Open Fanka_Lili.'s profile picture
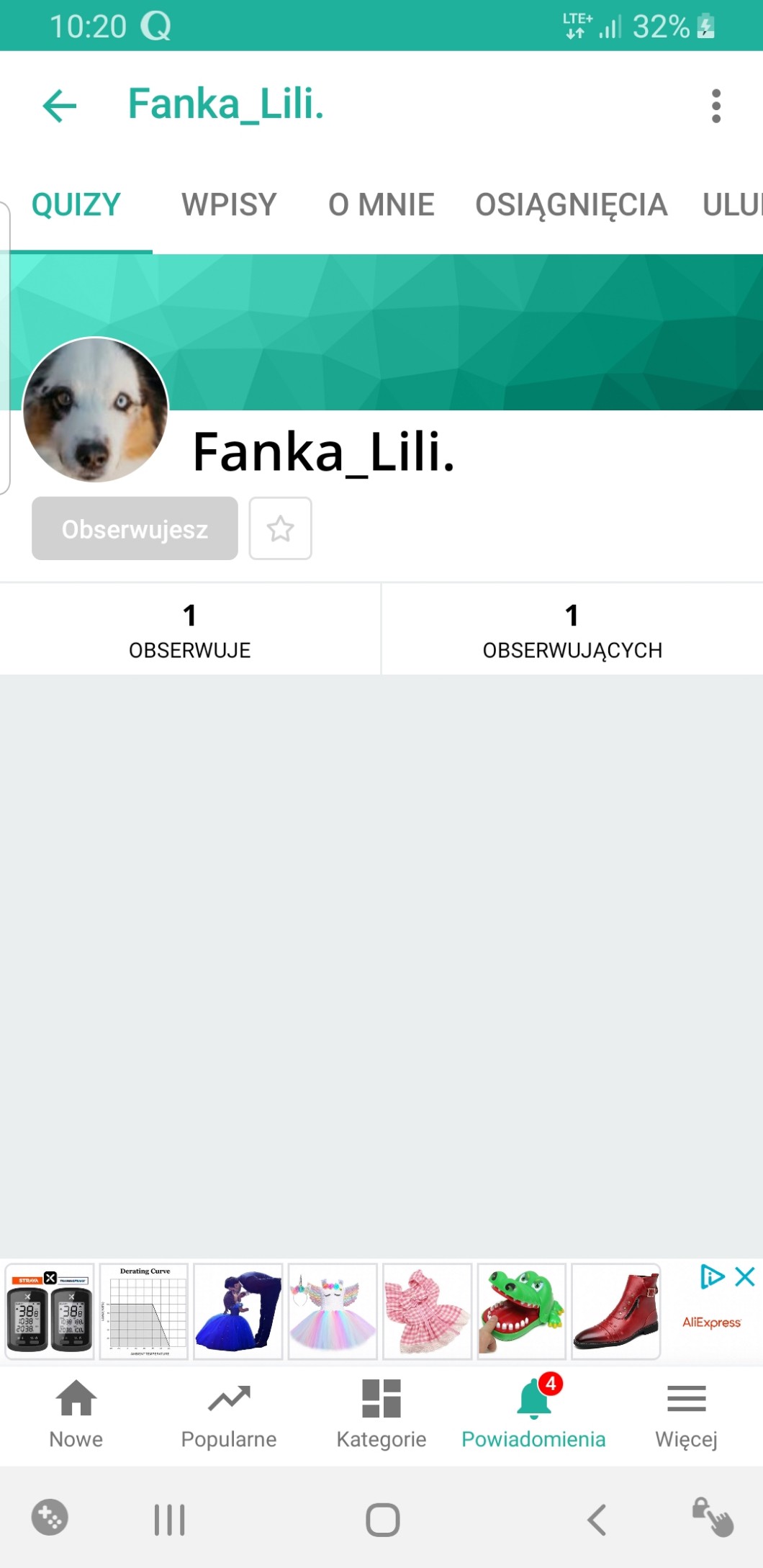Image resolution: width=763 pixels, height=1568 pixels. coord(96,410)
